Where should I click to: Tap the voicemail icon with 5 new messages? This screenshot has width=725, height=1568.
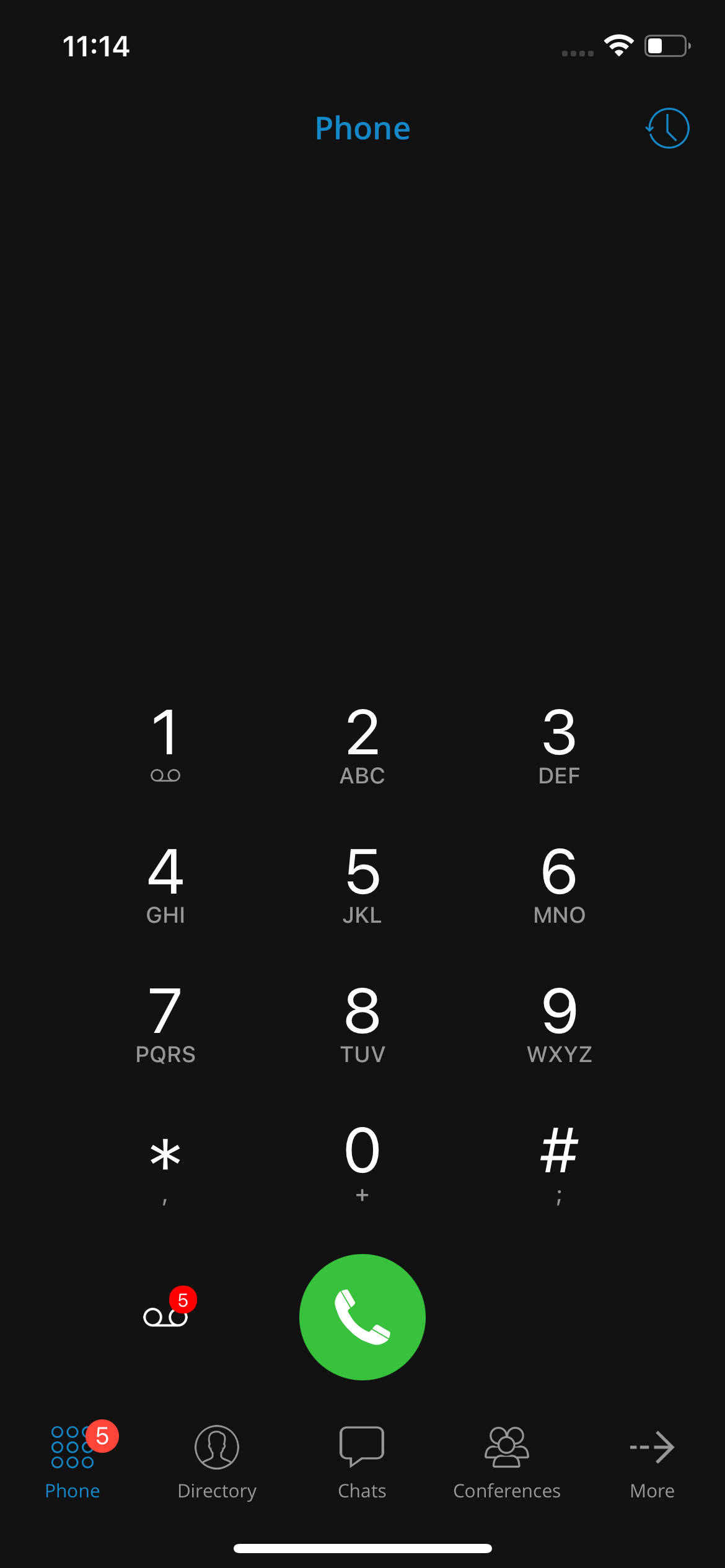[164, 1318]
